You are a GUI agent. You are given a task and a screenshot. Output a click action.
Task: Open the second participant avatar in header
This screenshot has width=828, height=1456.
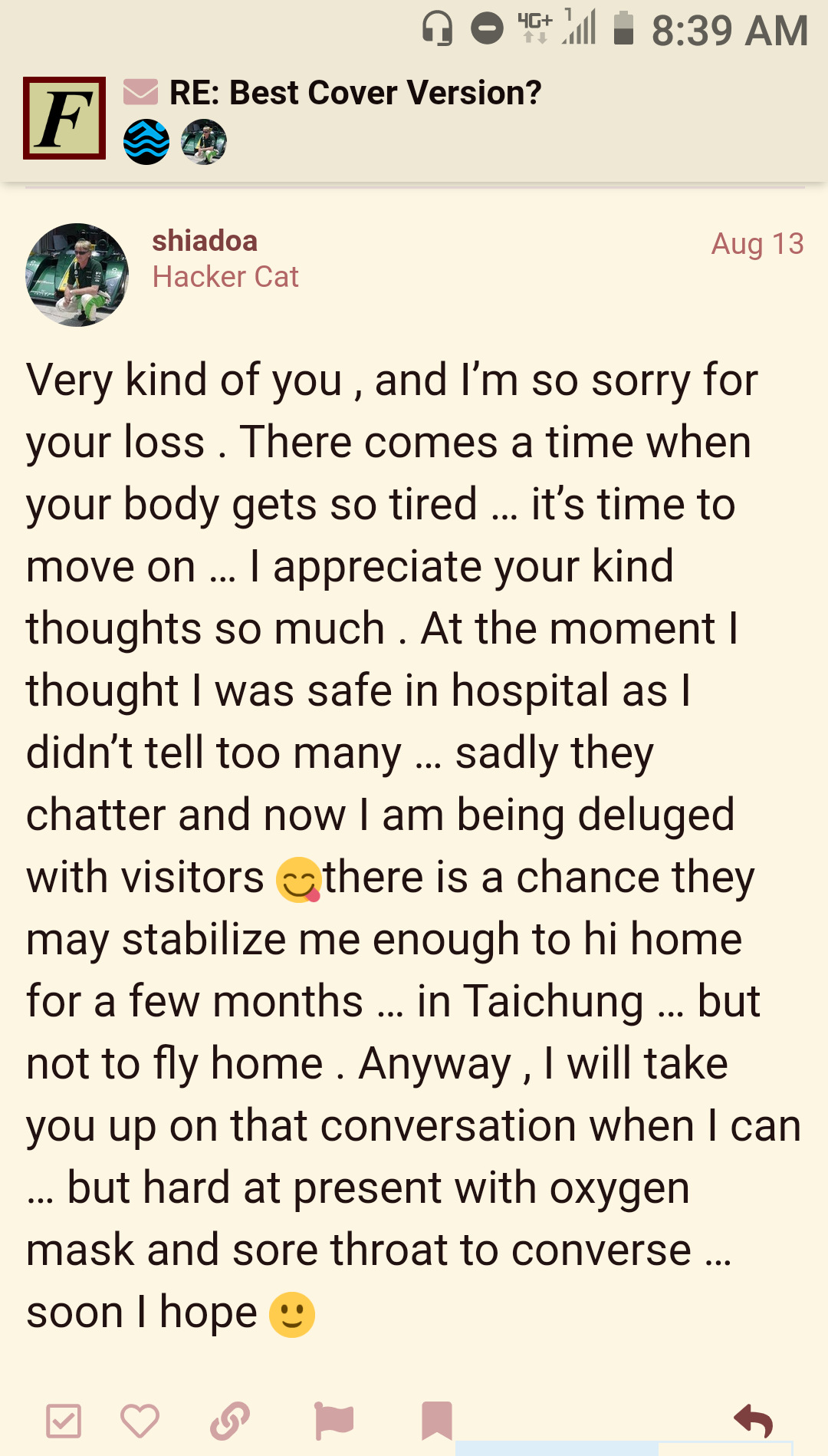pos(204,142)
